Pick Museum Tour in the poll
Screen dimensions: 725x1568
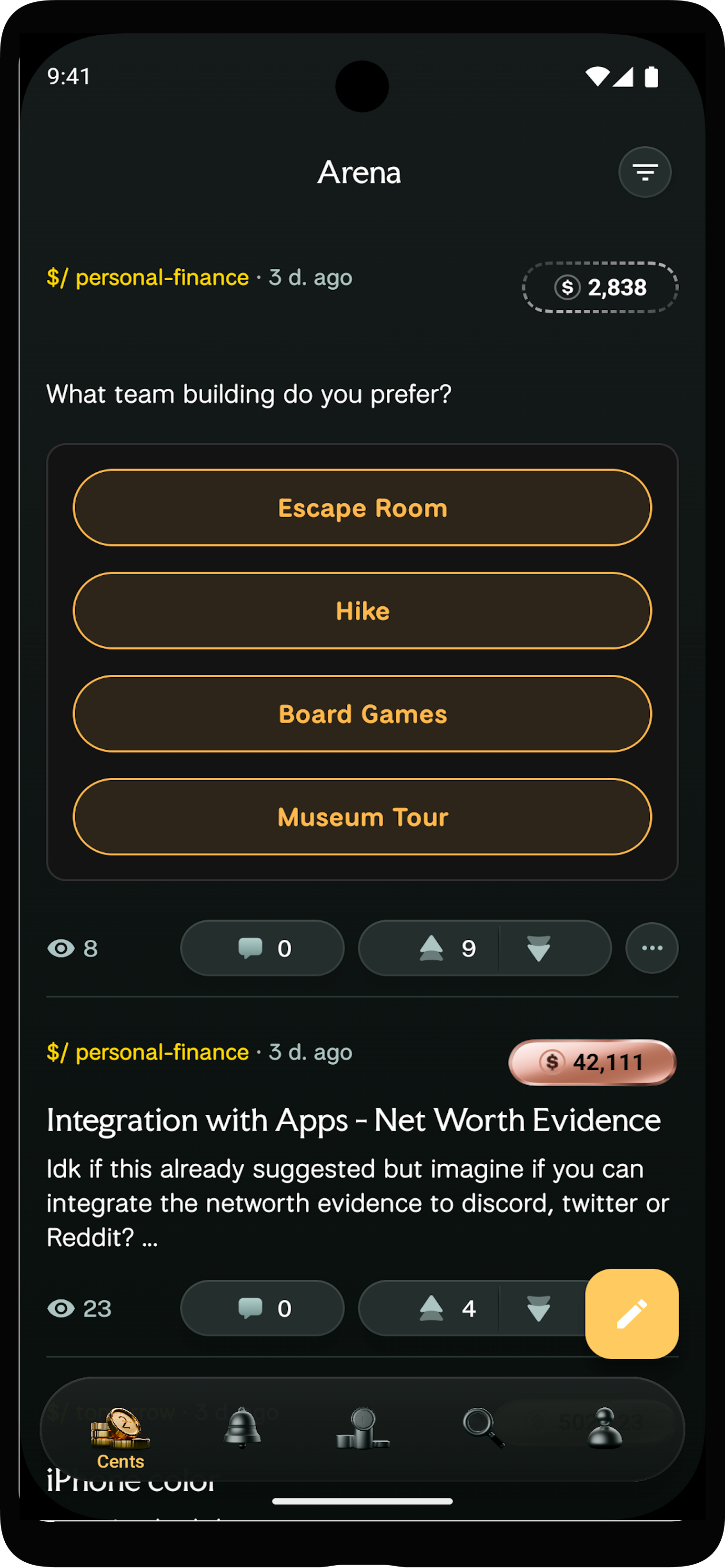click(362, 817)
